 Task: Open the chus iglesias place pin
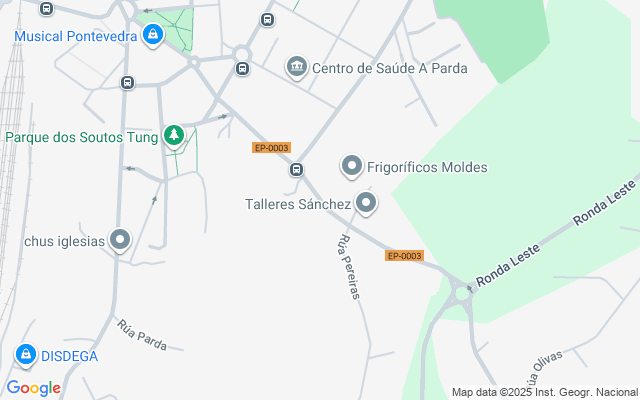[120, 240]
